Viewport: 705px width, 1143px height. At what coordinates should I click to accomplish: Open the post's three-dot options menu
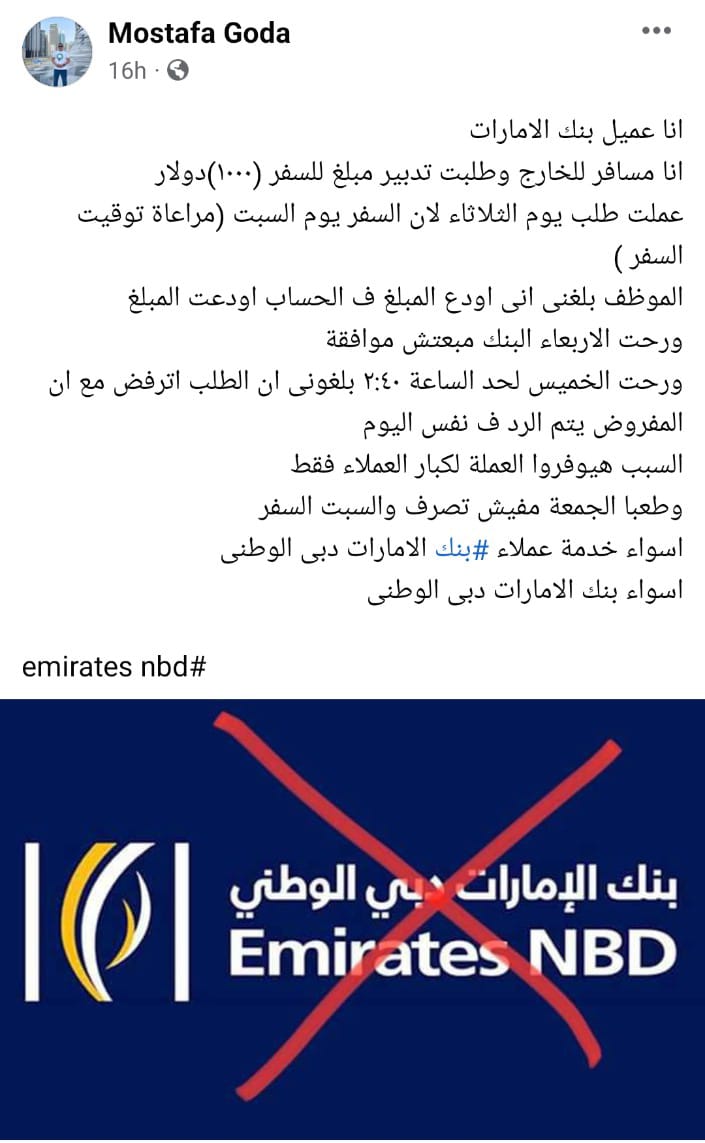point(655,31)
